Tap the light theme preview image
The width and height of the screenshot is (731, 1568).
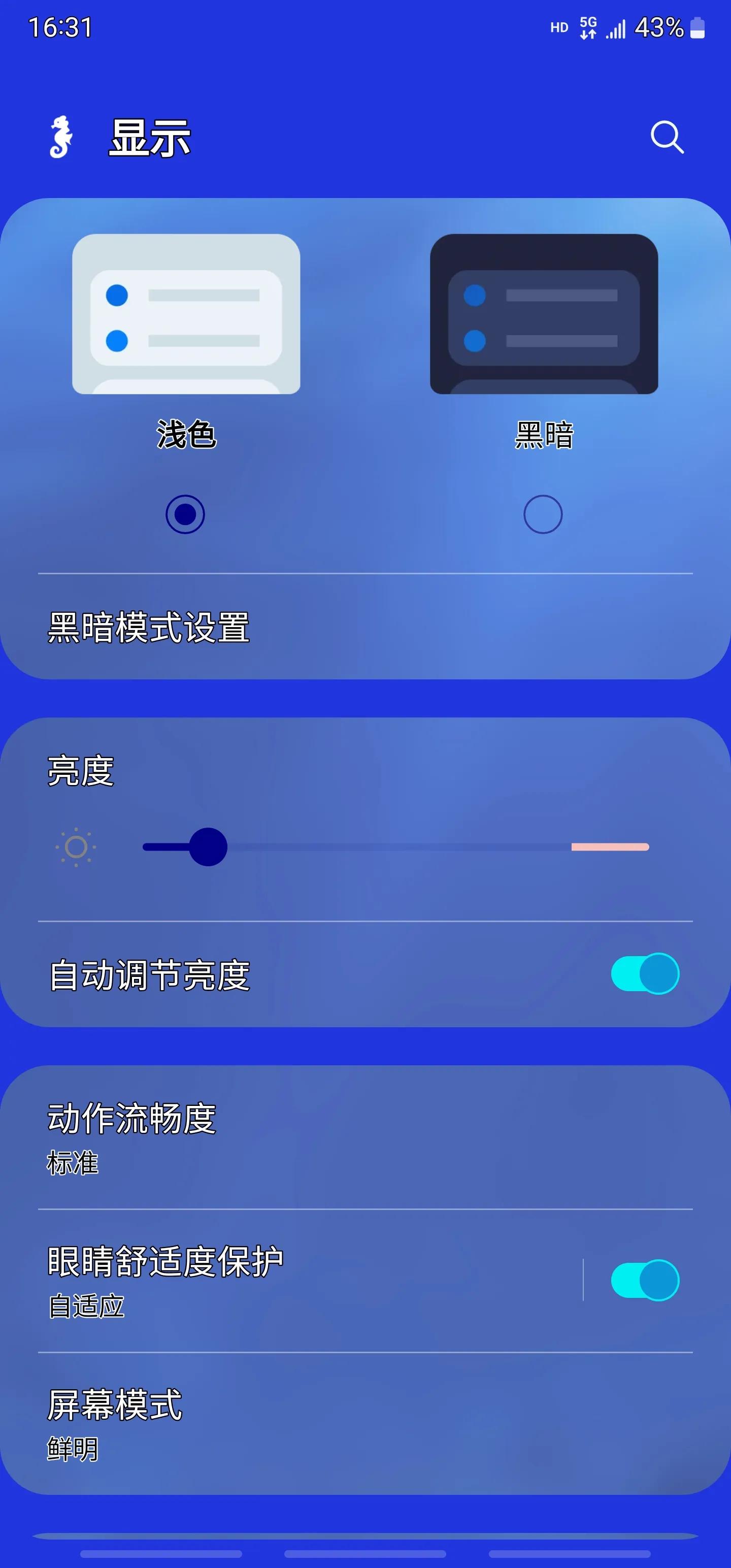186,314
